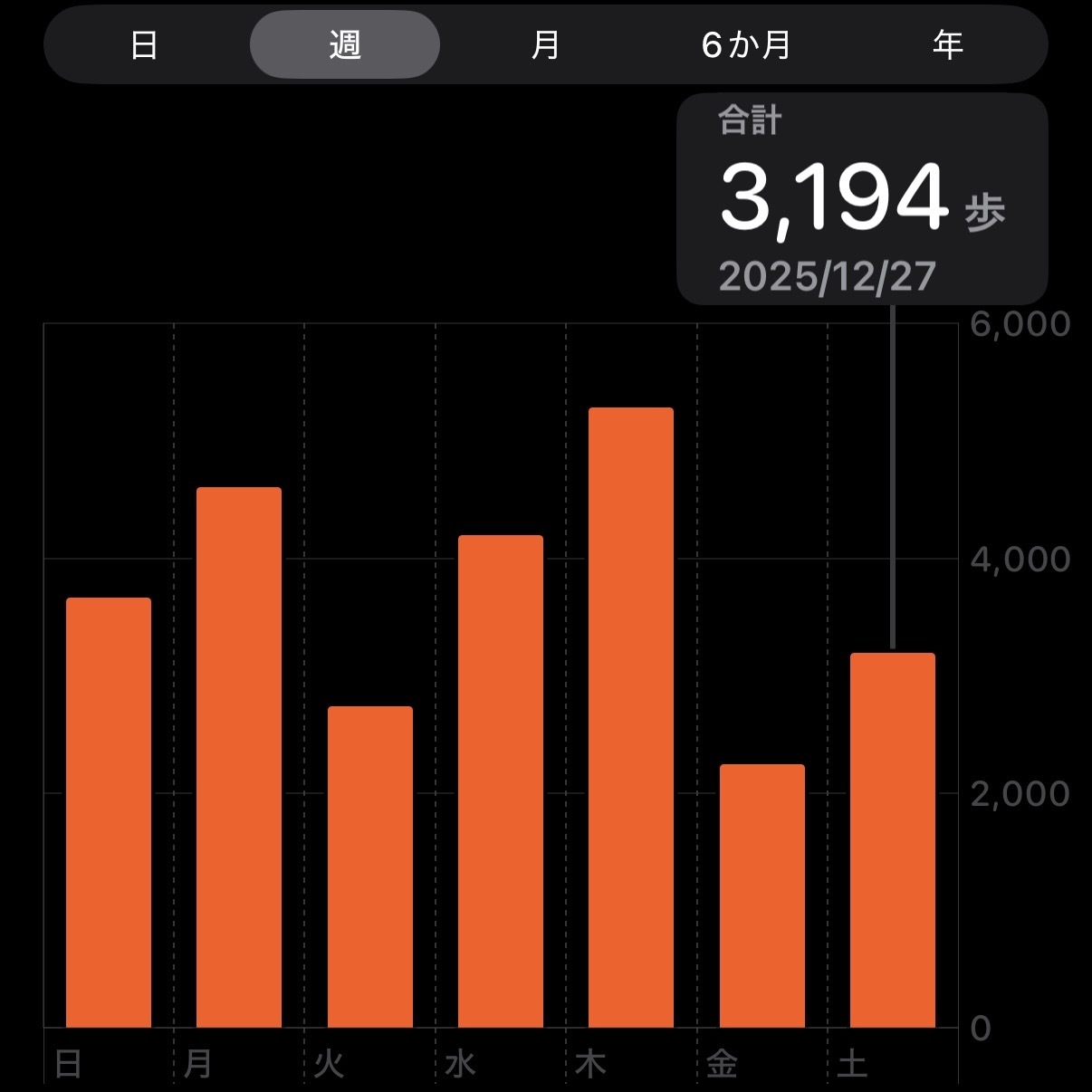This screenshot has width=1092, height=1092.
Task: Show the 6か月 range
Action: coord(746,44)
